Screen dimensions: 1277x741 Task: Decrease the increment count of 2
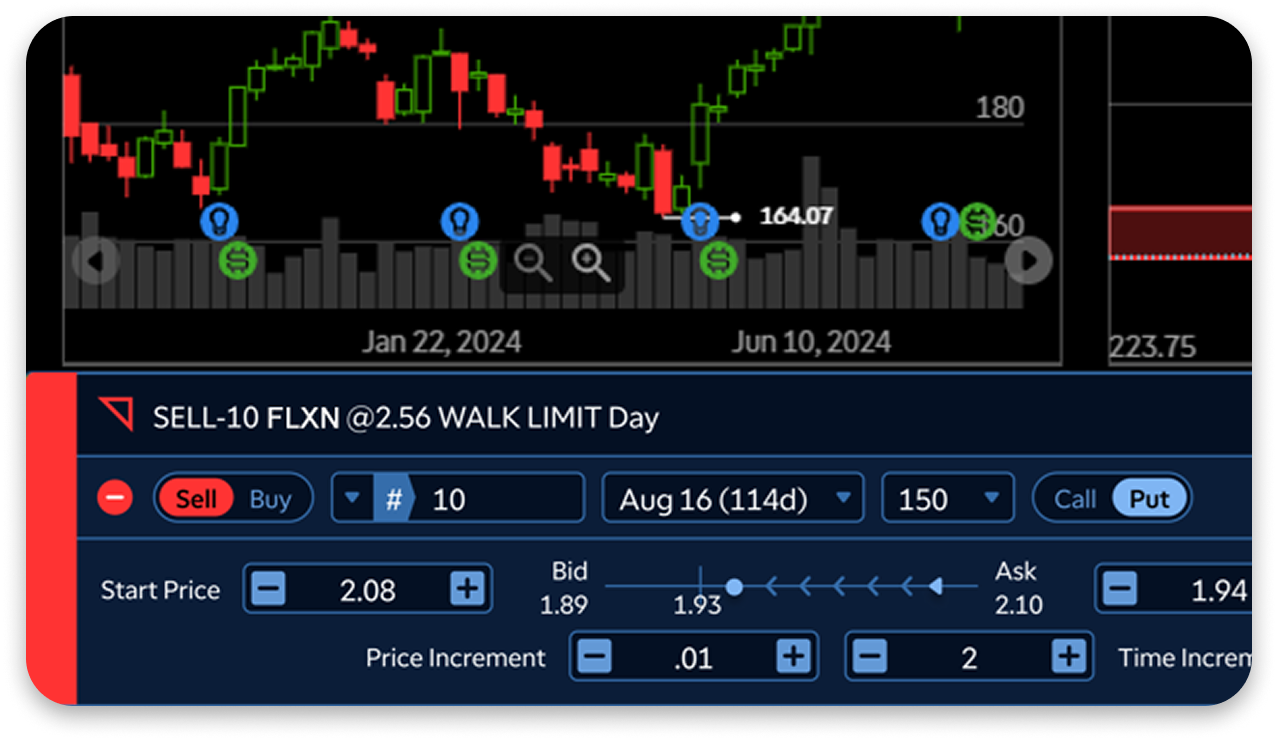click(869, 657)
